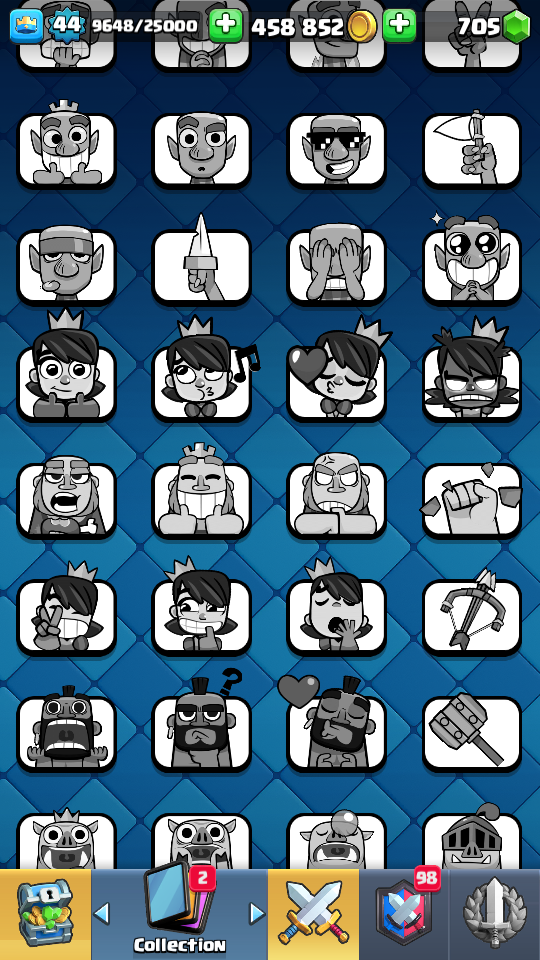Pick the hammer emote
The height and width of the screenshot is (960, 540).
[x=472, y=733]
